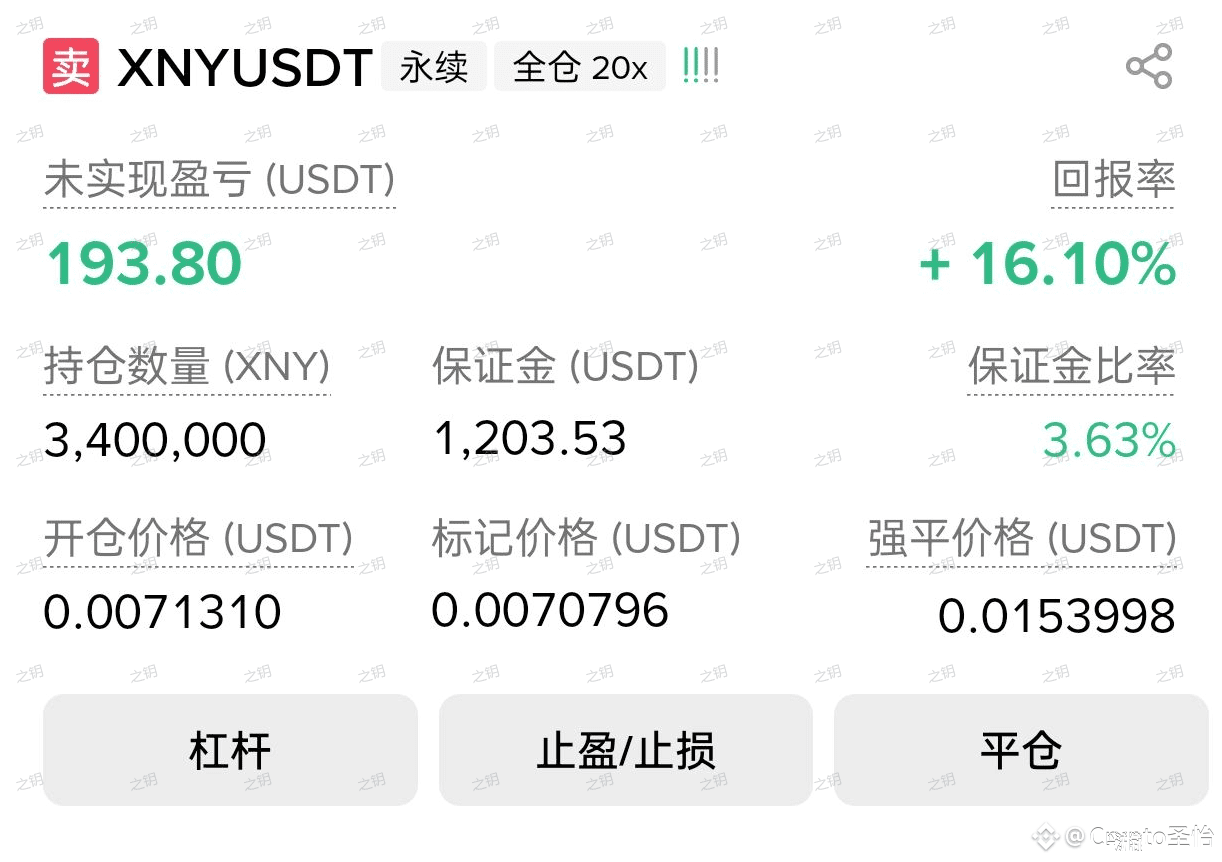This screenshot has height=862, width=1222.
Task: Open the XNYUSDT contract title
Action: (x=245, y=67)
